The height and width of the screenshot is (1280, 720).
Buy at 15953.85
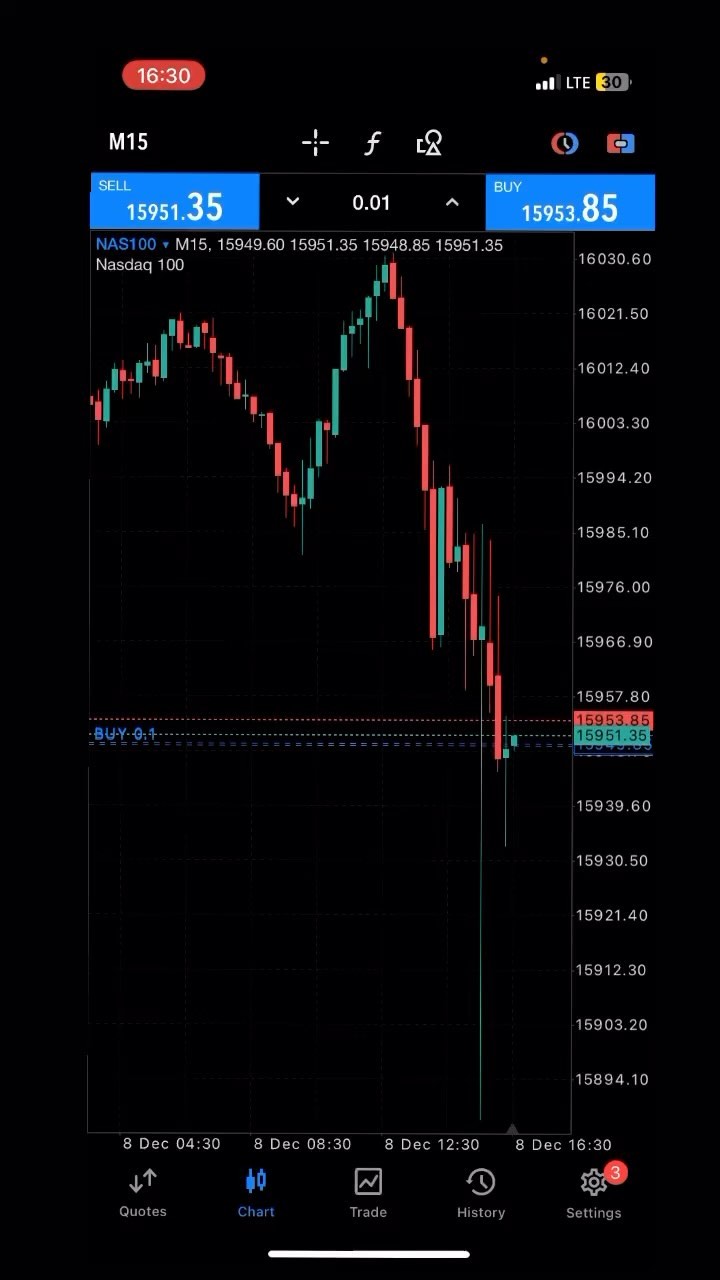click(570, 202)
